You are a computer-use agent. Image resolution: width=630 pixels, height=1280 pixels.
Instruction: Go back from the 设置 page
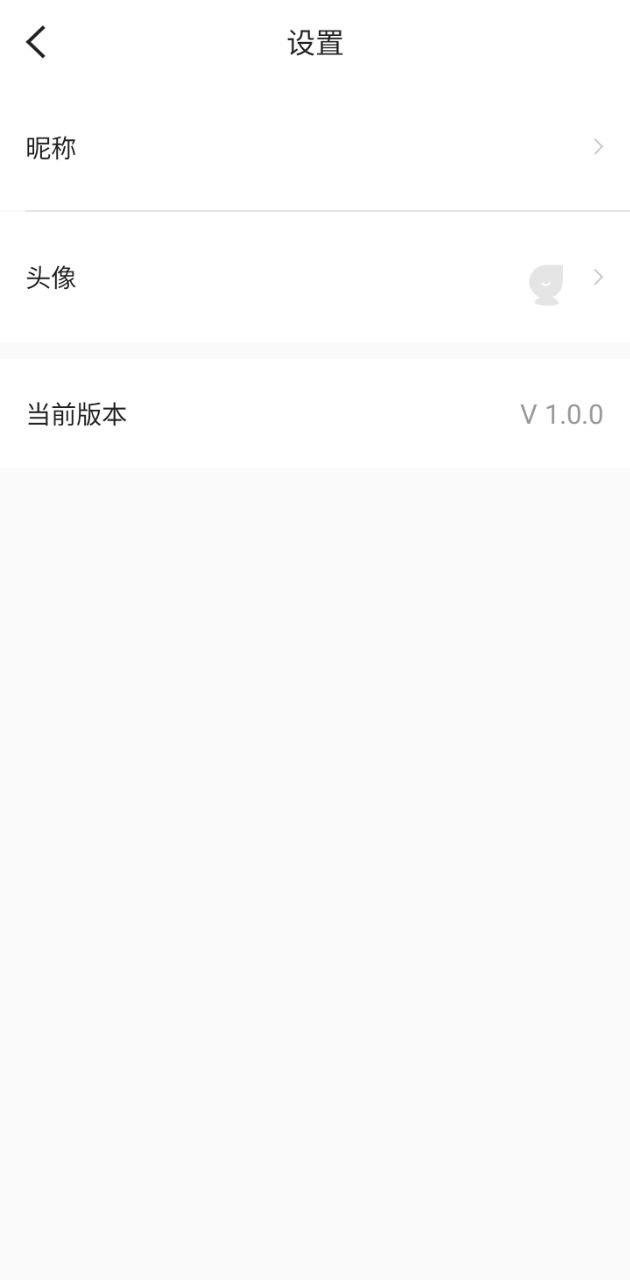[36, 43]
